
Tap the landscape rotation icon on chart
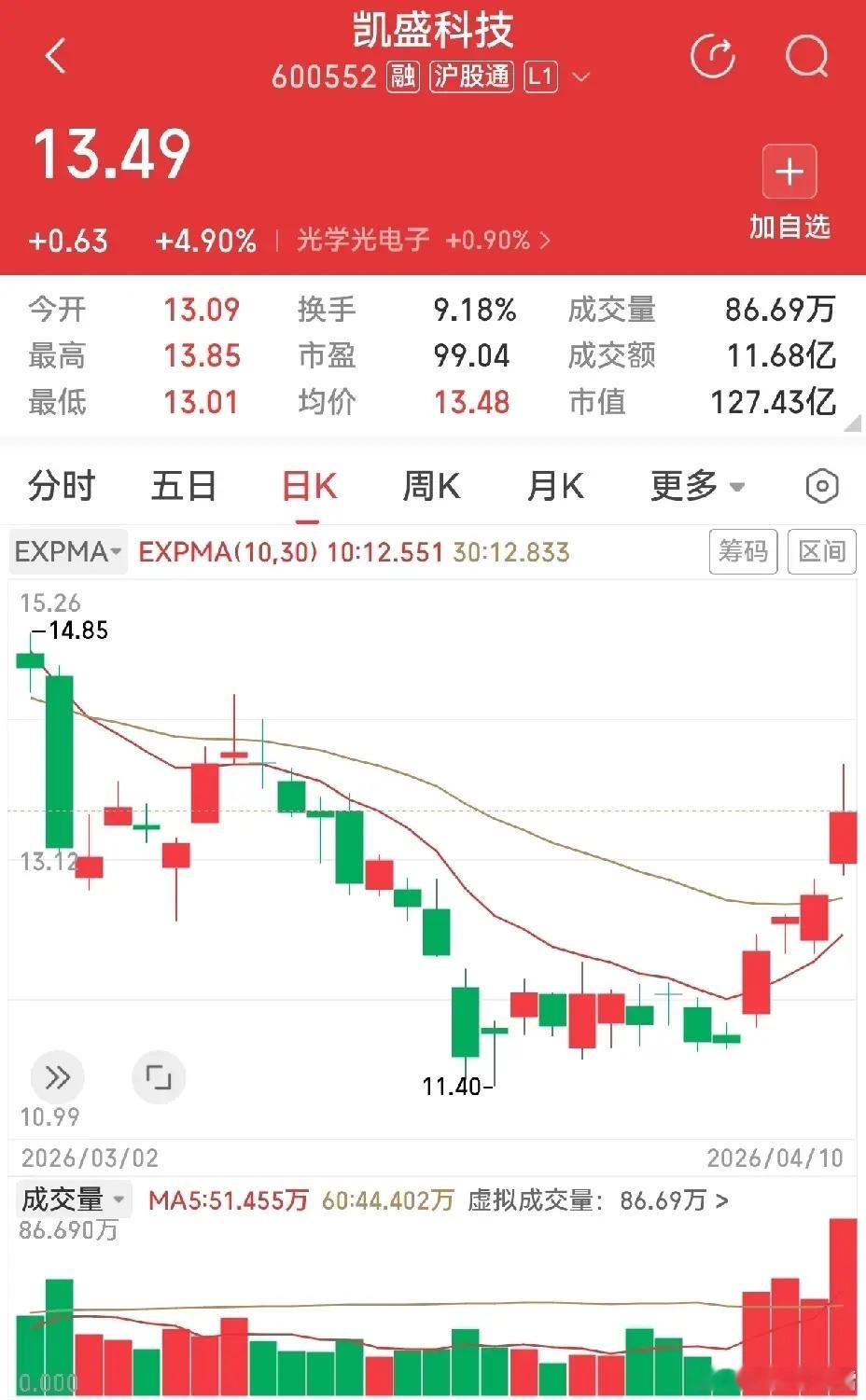160,1077
